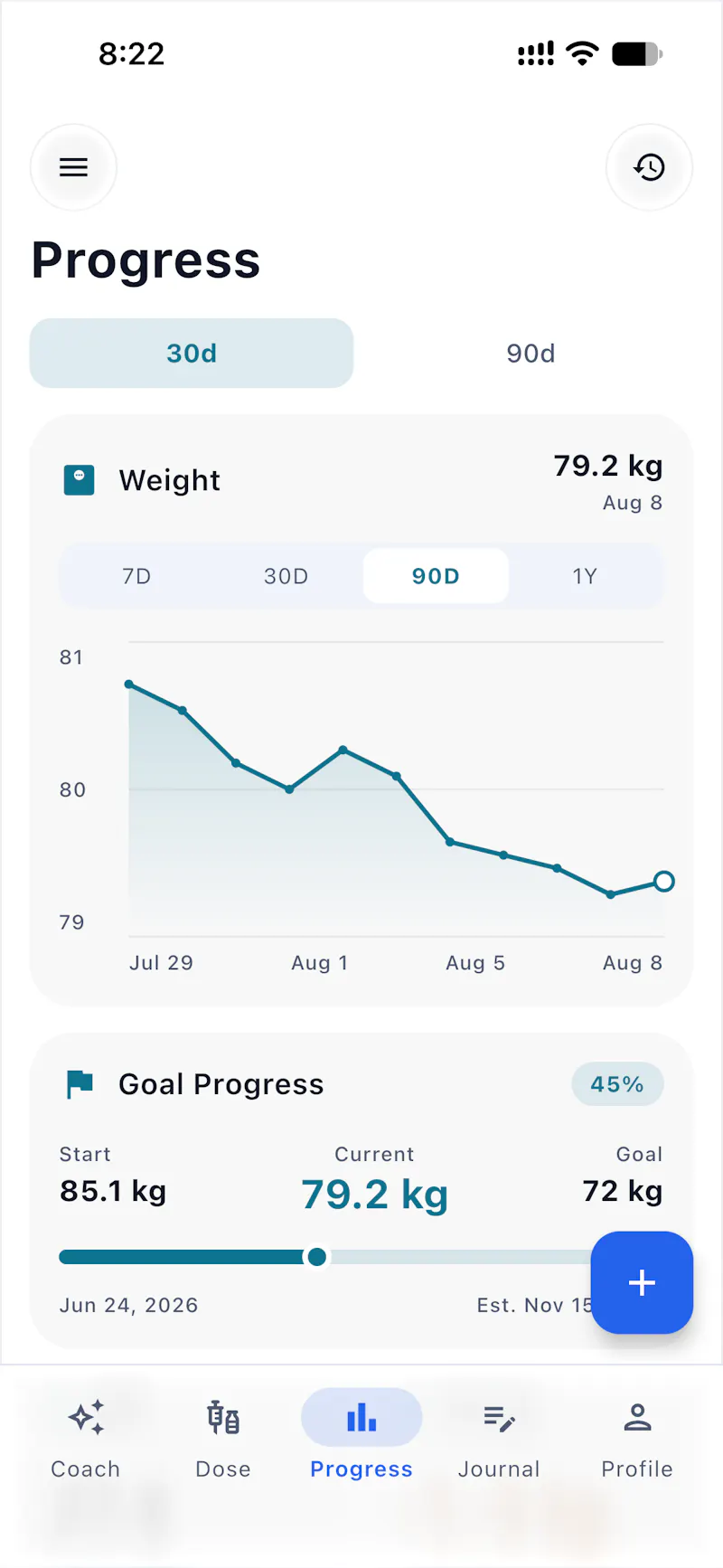This screenshot has height=1568, width=723.
Task: Open the Profile tab
Action: tap(637, 1439)
